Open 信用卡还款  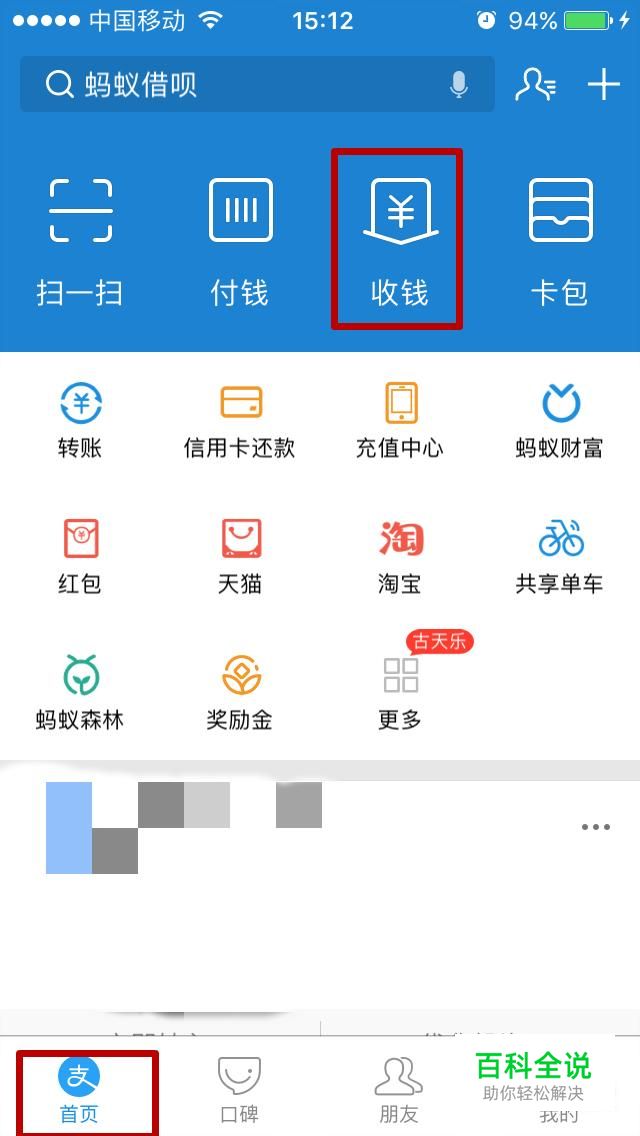(240, 420)
